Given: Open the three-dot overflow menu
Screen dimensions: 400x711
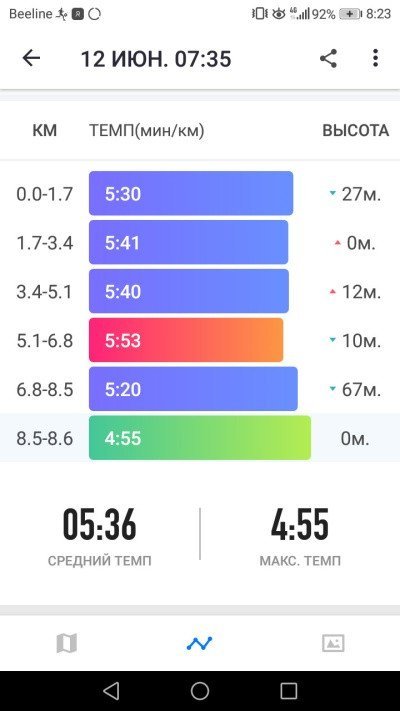Looking at the screenshot, I should (x=375, y=58).
